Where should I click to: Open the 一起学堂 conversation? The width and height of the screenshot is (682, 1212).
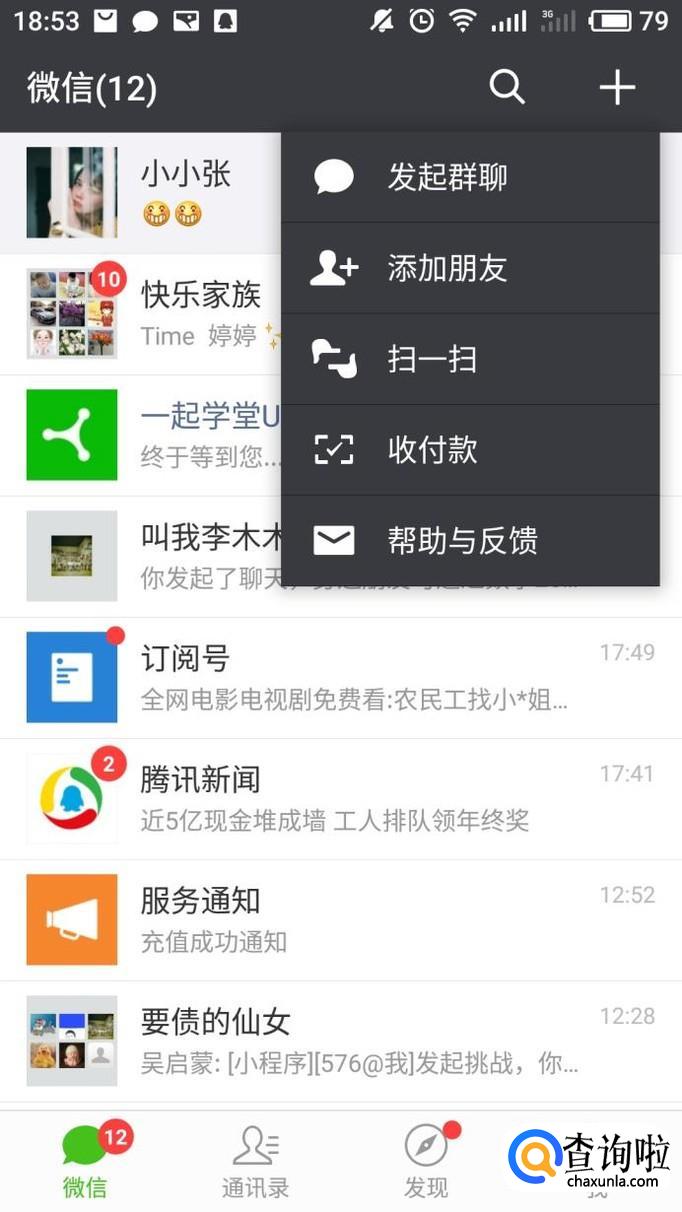150,435
